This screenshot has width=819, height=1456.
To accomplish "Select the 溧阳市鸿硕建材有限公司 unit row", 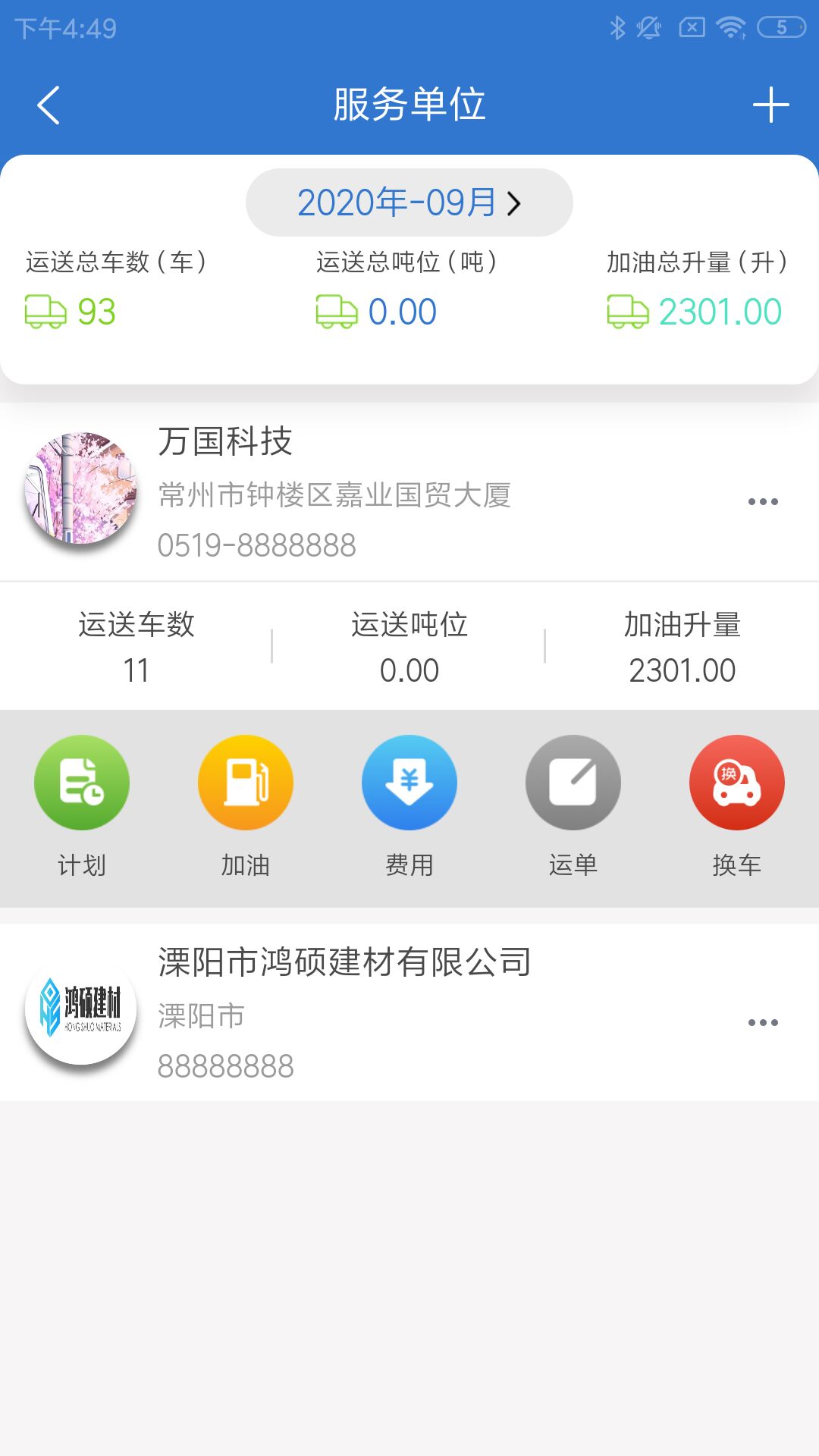I will [379, 1012].
